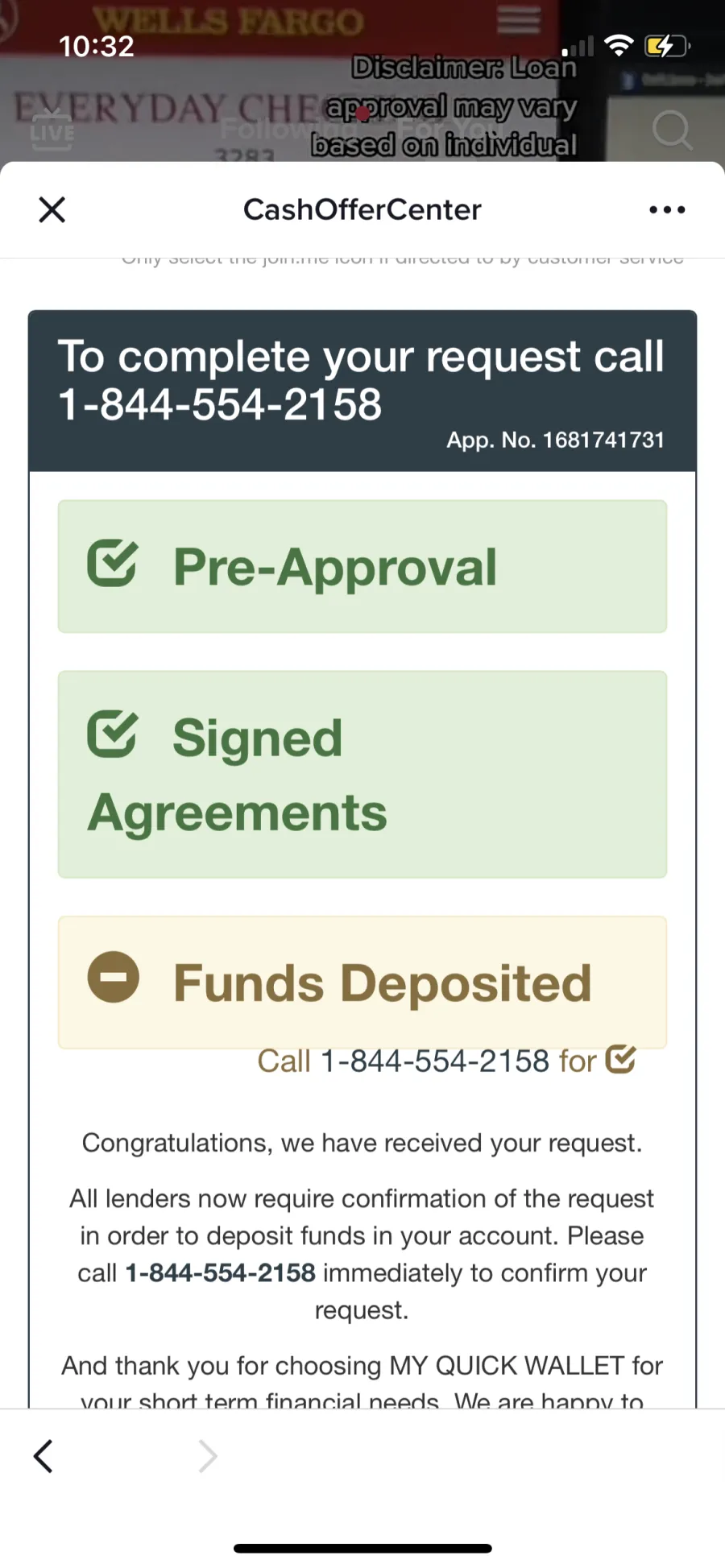
Task: Close the CashOfferCenter in-app browser
Action: coord(52,209)
